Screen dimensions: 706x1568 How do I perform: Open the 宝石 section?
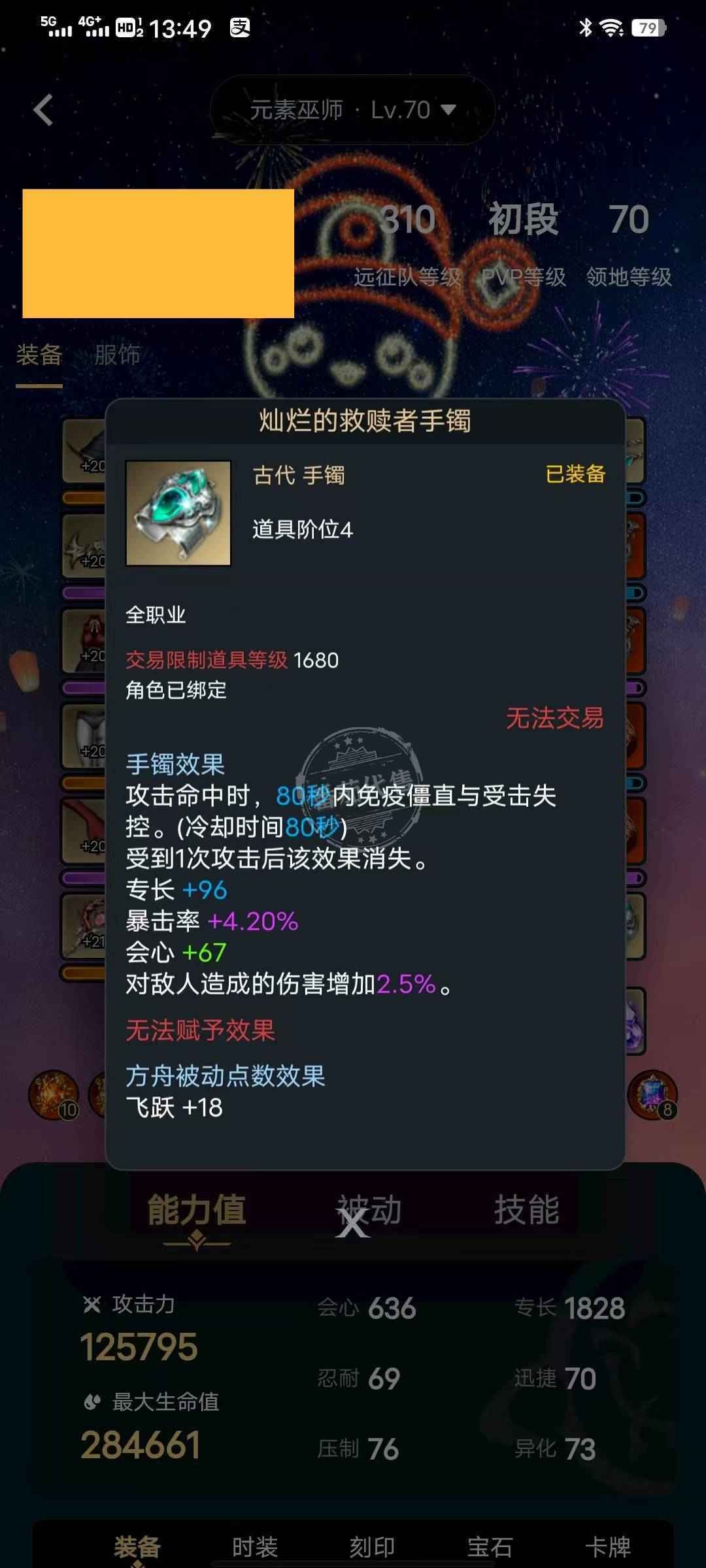click(490, 1546)
